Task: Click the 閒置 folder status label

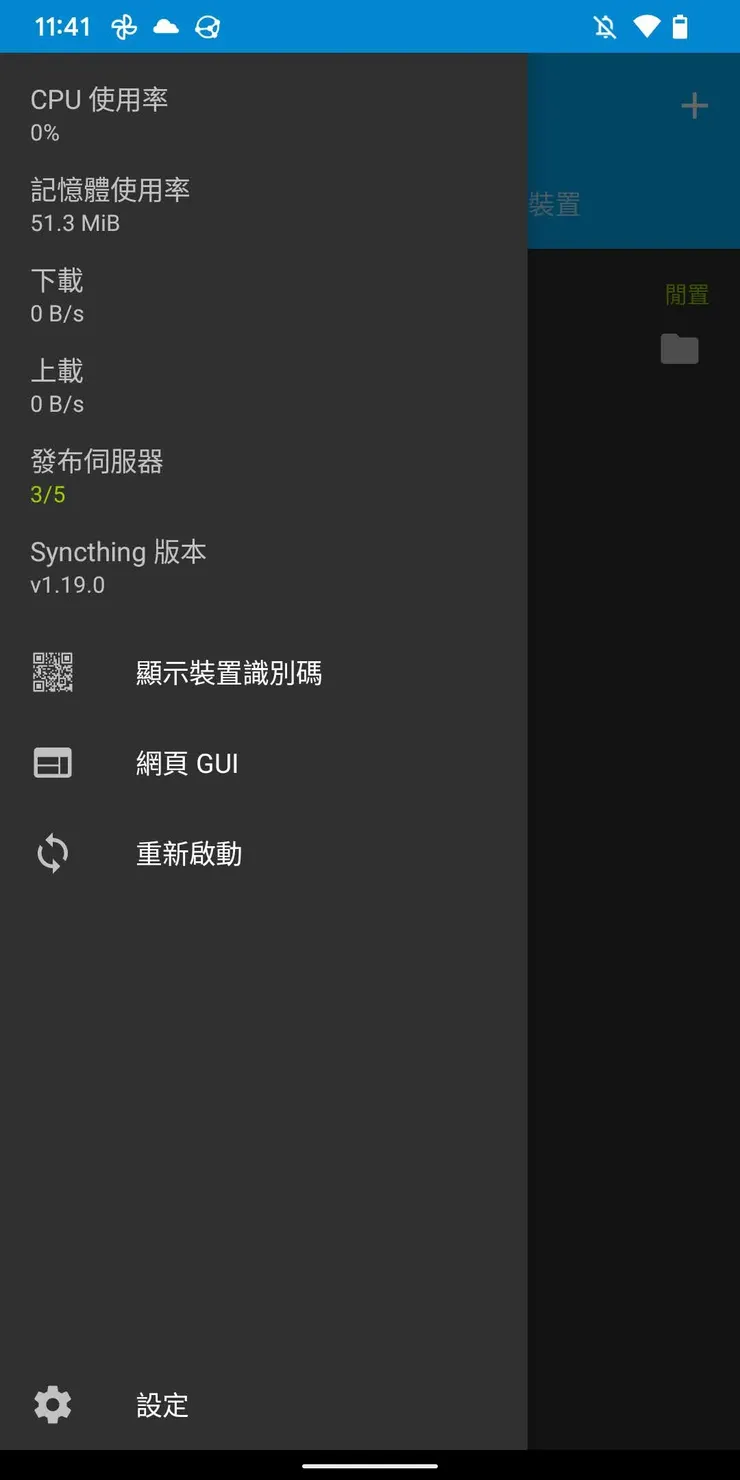Action: coord(685,292)
